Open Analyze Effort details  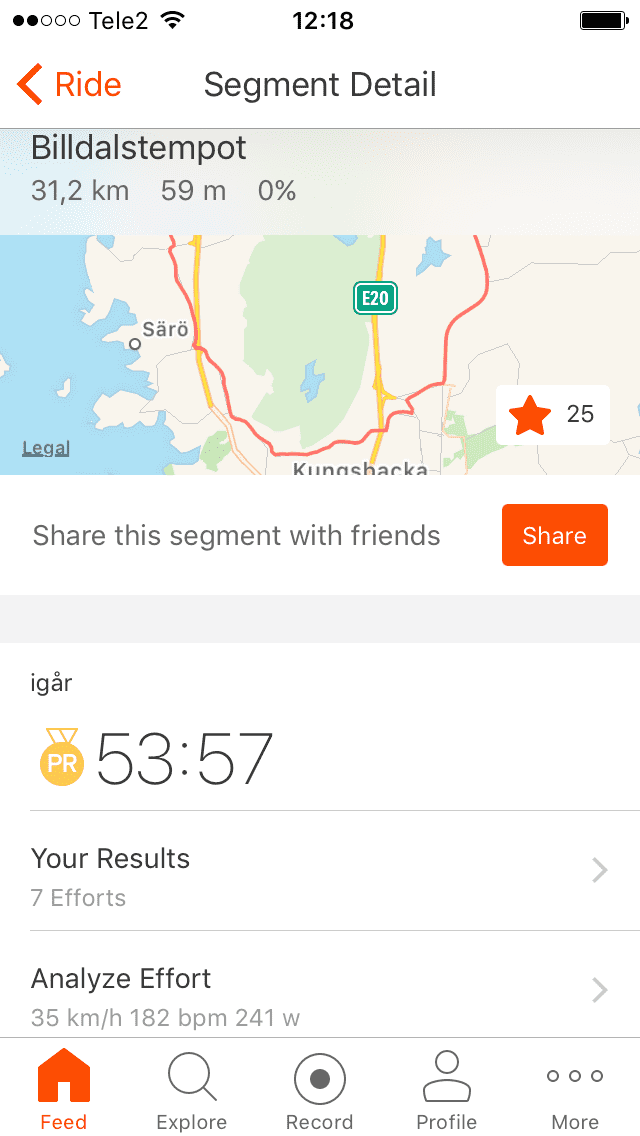pos(320,995)
